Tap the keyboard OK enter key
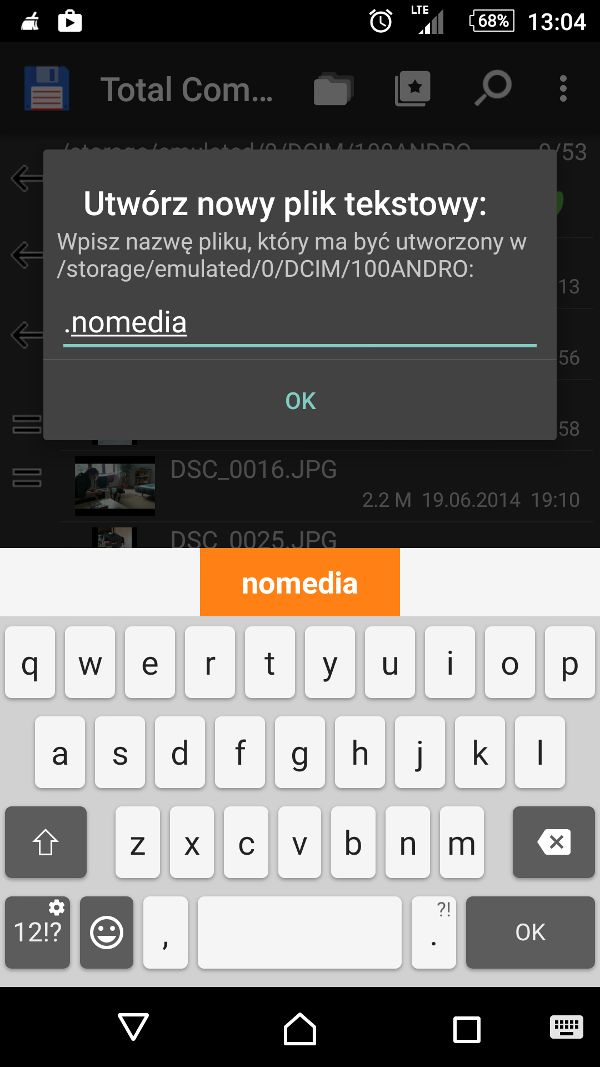Image resolution: width=600 pixels, height=1067 pixels. [x=530, y=932]
